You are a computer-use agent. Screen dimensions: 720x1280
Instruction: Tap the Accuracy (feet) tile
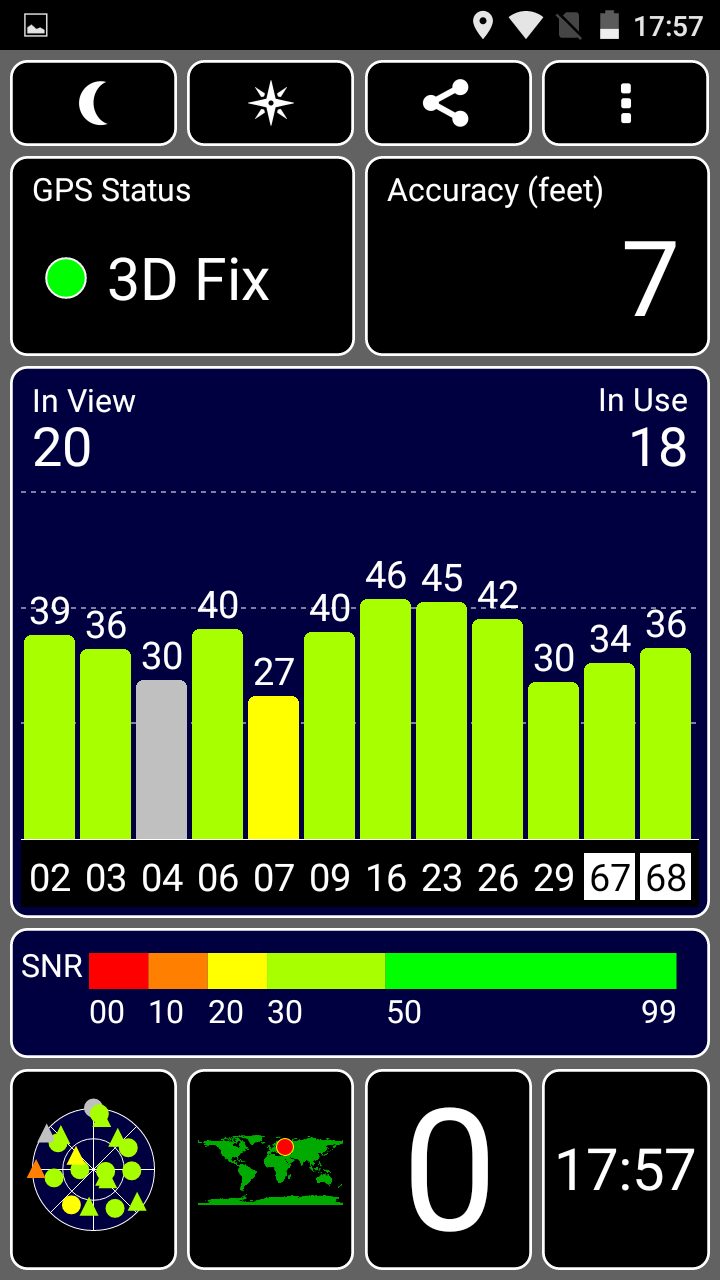point(537,256)
